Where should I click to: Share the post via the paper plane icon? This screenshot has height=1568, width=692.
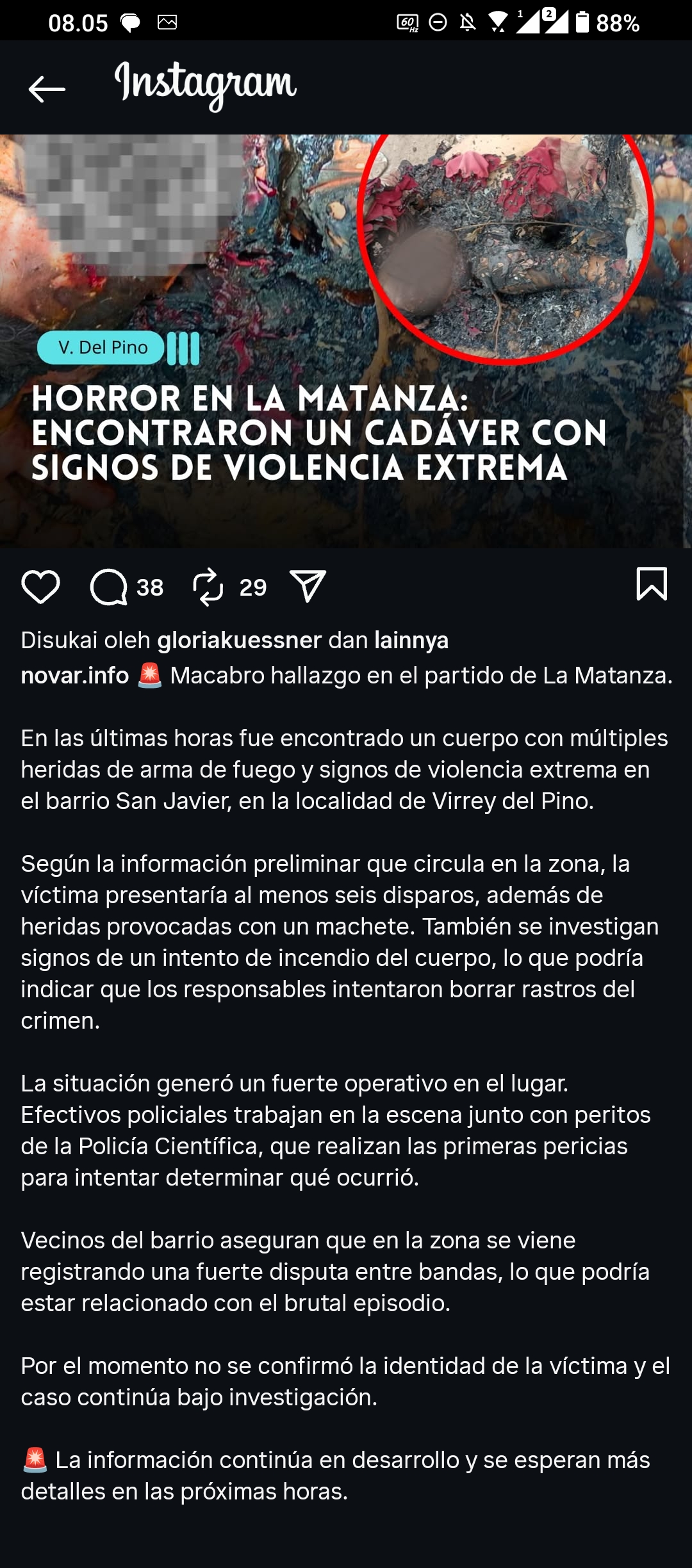tap(308, 585)
